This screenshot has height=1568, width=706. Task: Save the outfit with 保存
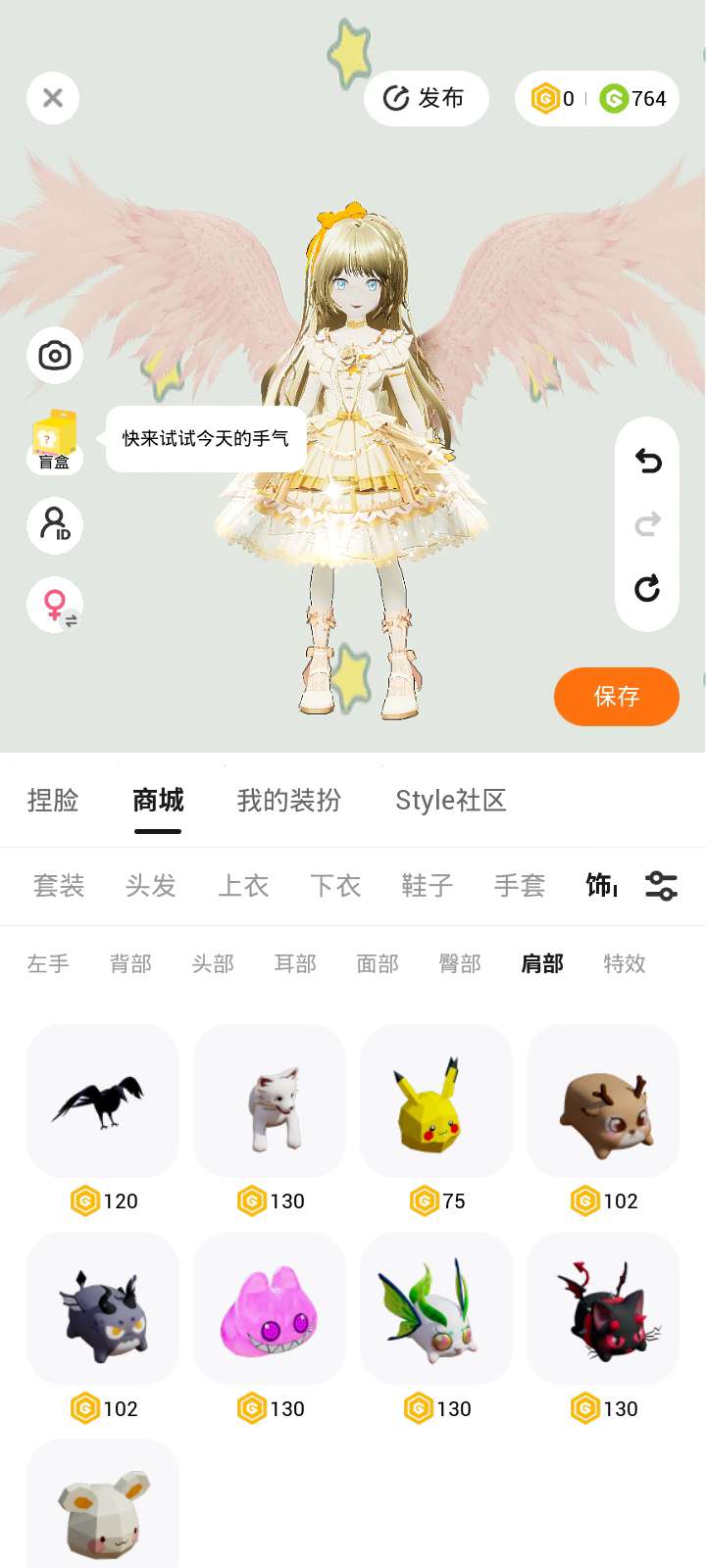pos(616,697)
